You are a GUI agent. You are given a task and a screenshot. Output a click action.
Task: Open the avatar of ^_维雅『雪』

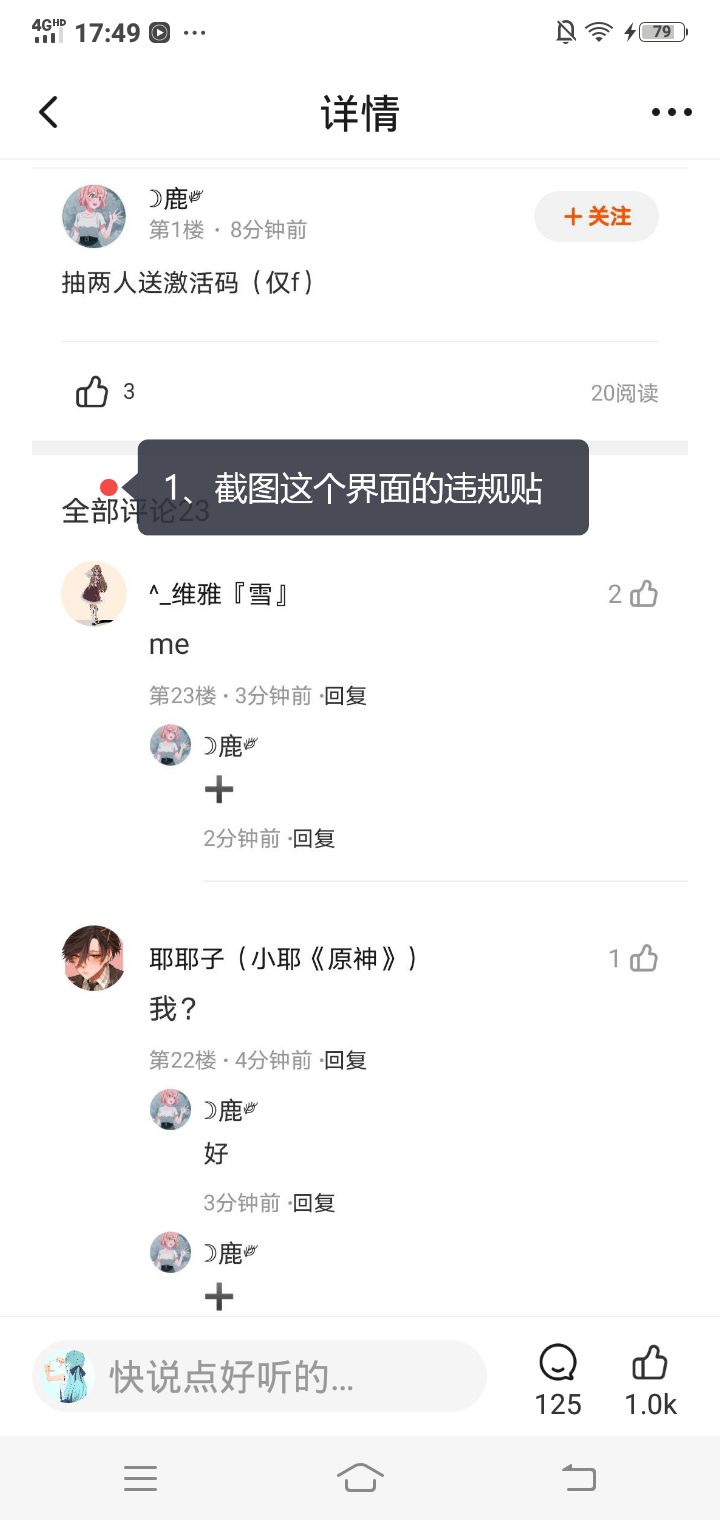[94, 594]
